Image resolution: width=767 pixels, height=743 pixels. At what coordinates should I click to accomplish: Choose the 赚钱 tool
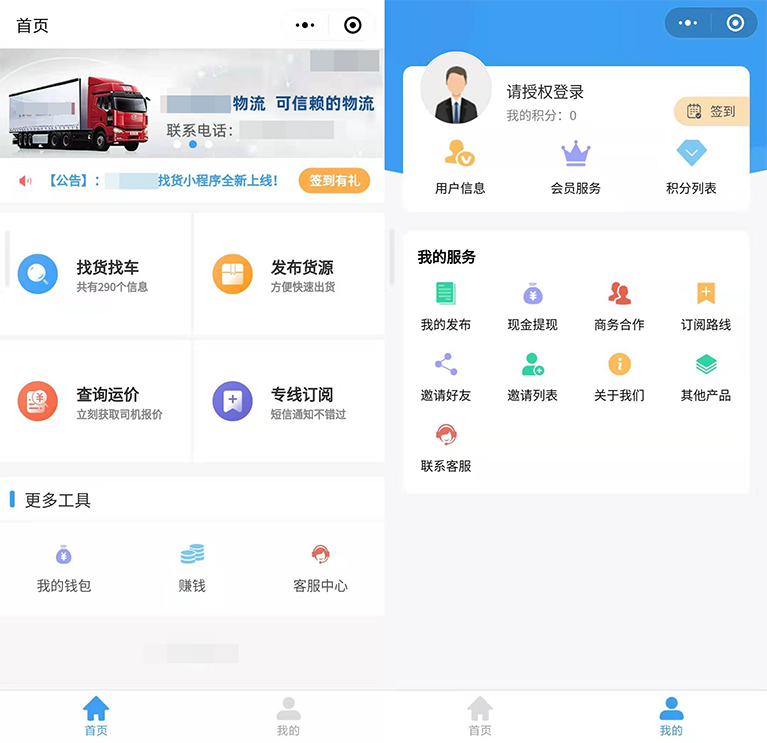point(192,569)
